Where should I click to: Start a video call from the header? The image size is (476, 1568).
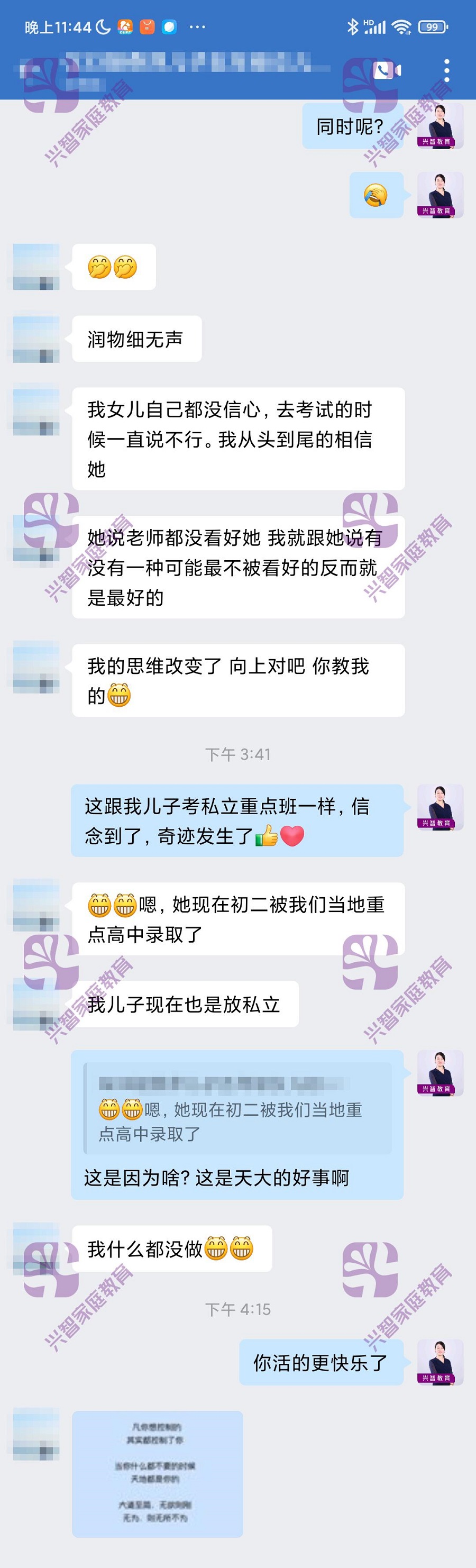[x=387, y=70]
